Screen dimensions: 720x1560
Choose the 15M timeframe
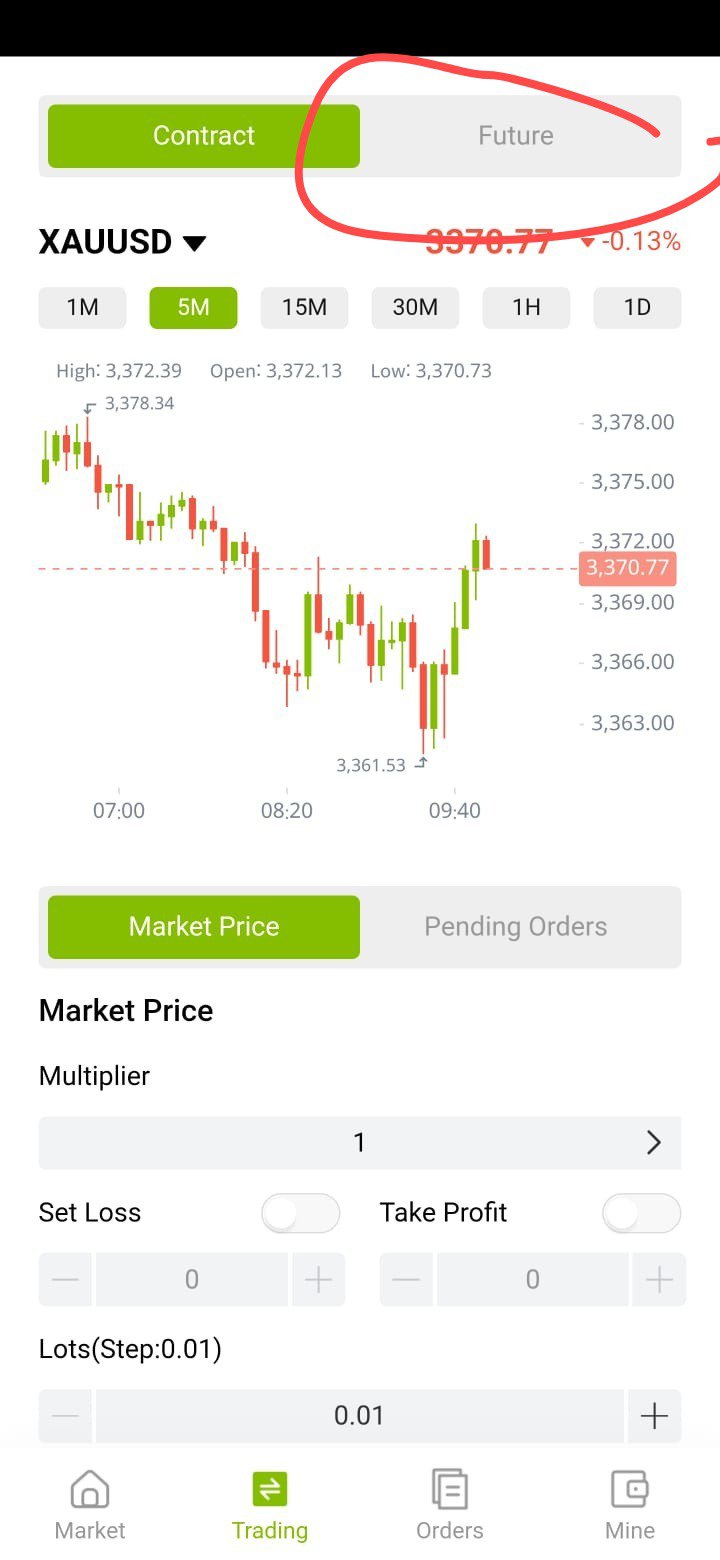305,308
